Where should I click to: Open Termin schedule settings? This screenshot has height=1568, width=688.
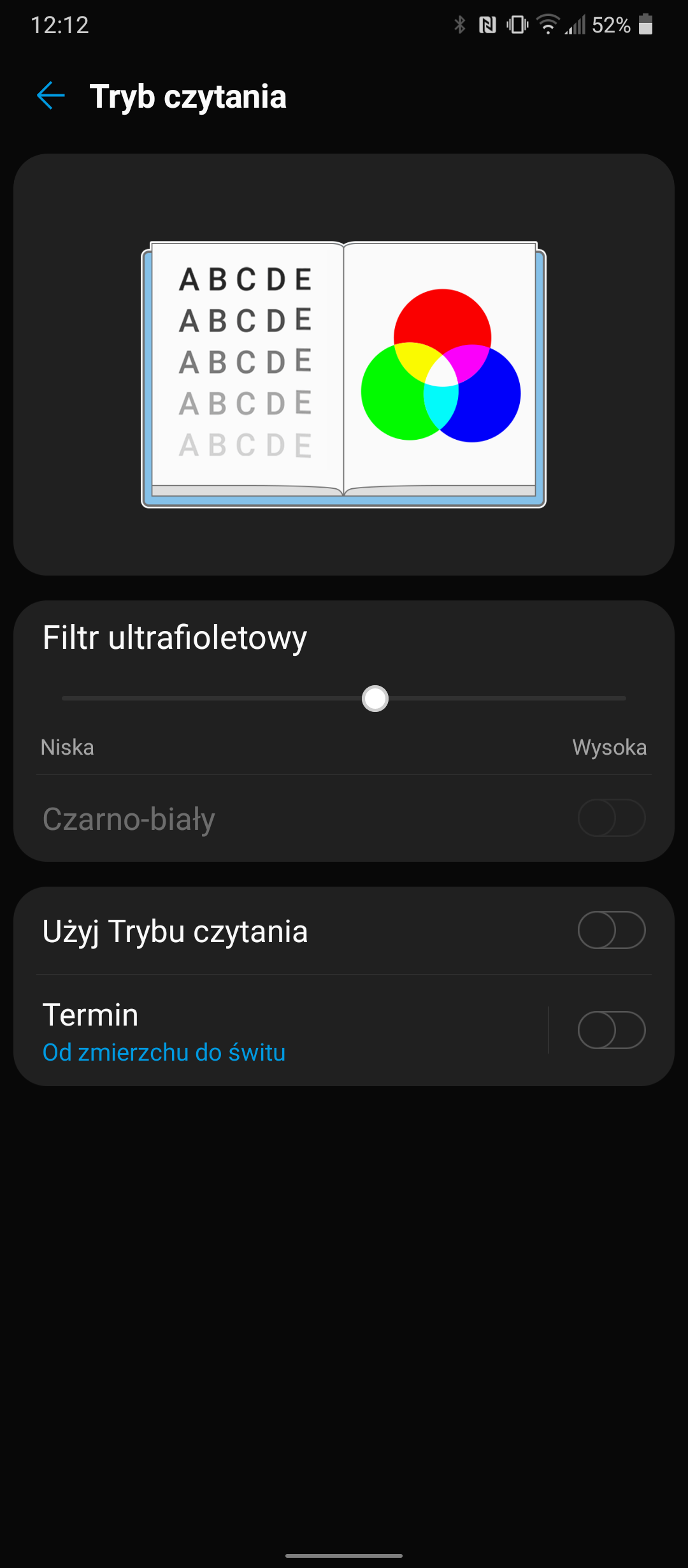[280, 1031]
